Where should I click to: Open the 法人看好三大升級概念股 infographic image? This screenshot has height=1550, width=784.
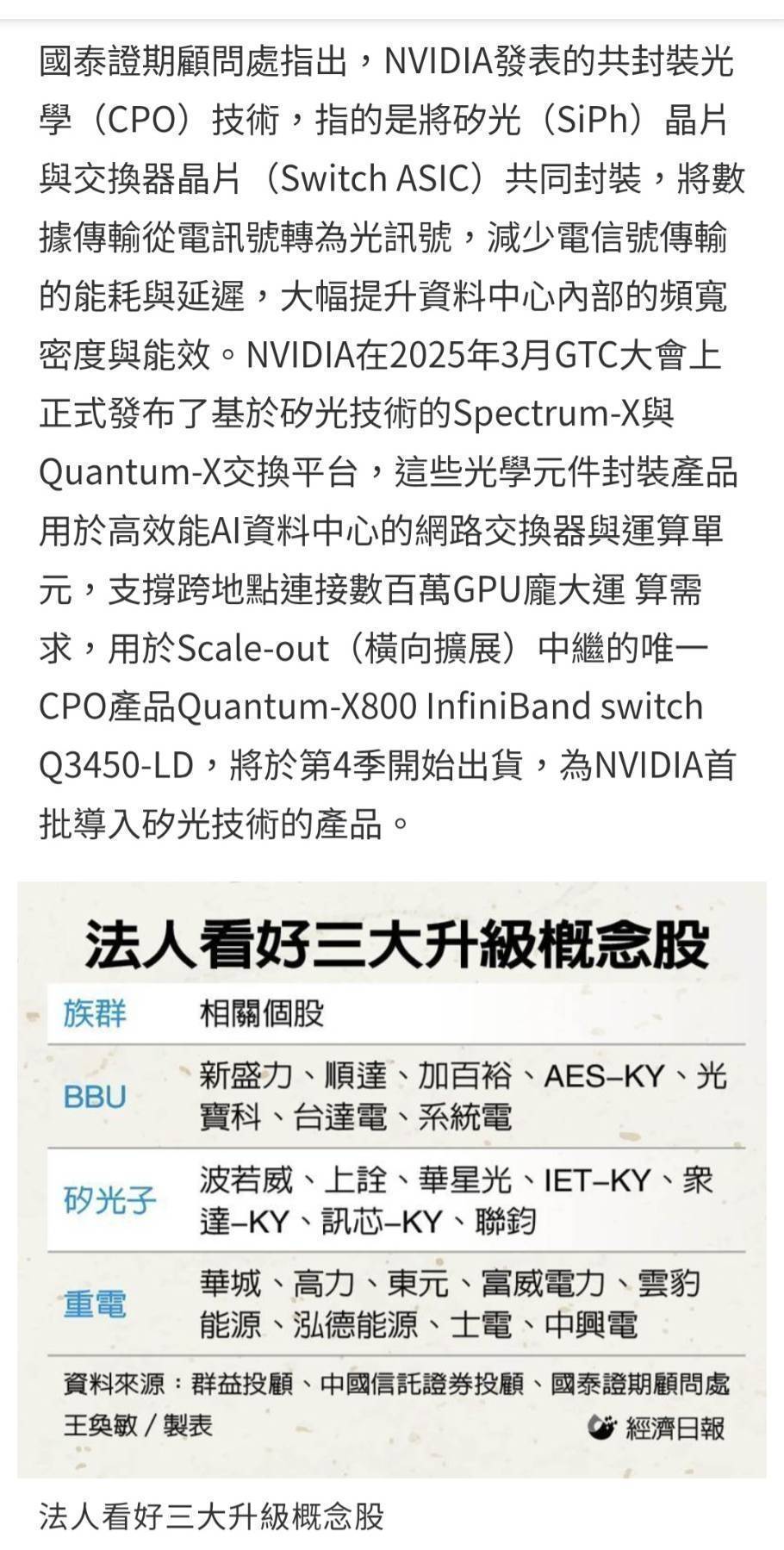(392, 1180)
